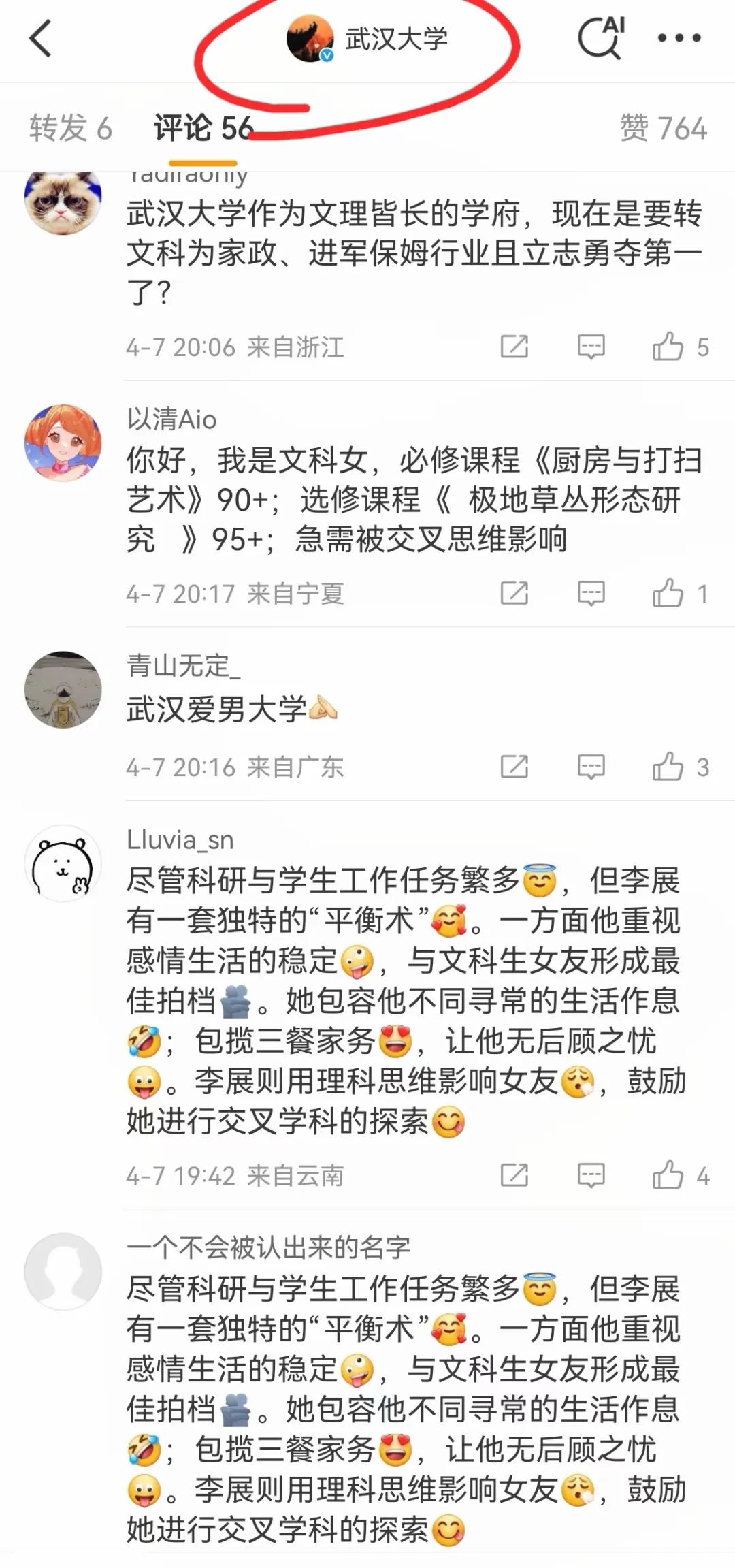The width and height of the screenshot is (735, 1568).
Task: Like 青山无定_'s comment
Action: point(668,767)
